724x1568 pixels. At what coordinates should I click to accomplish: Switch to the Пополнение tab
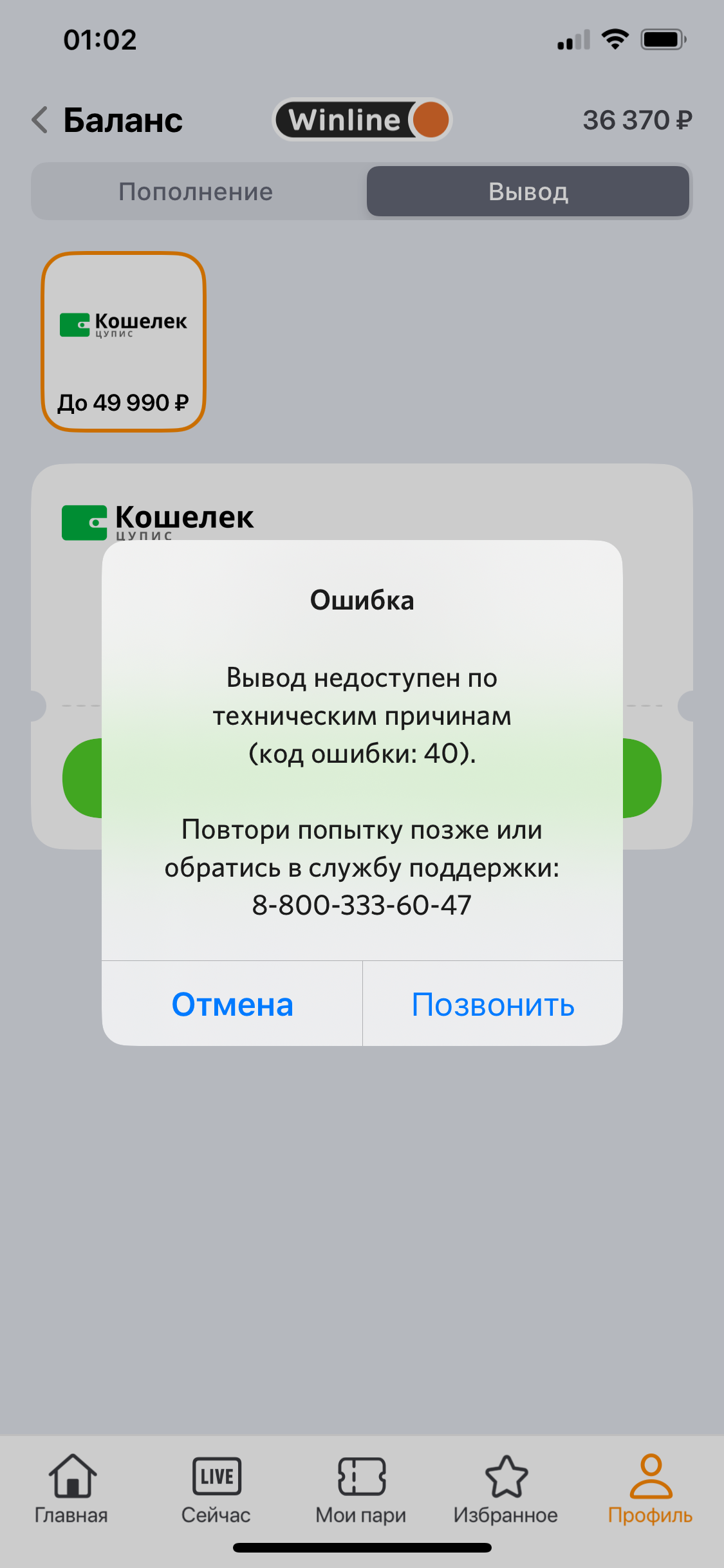coord(196,192)
